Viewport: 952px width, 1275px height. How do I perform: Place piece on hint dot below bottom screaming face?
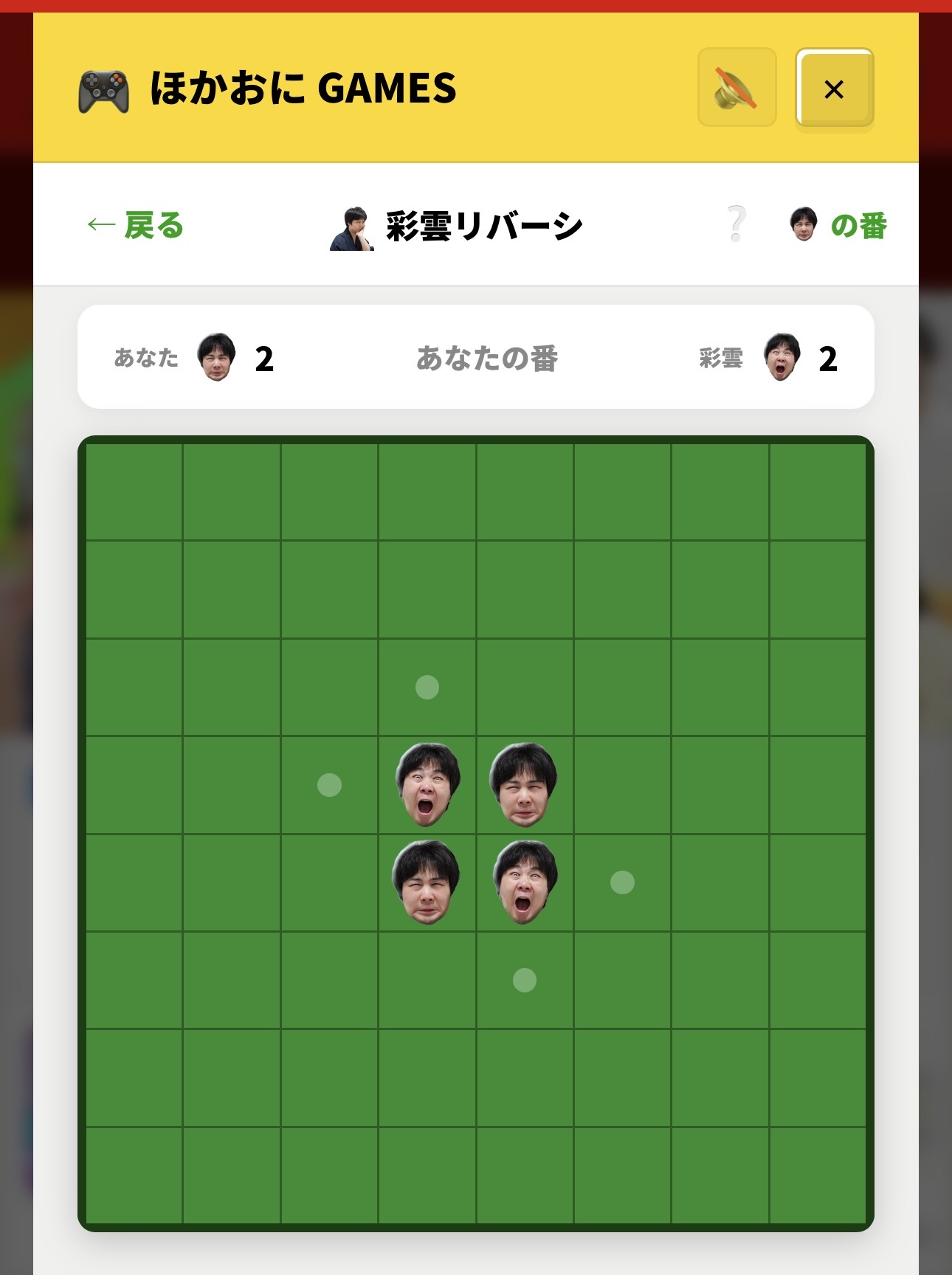(525, 980)
